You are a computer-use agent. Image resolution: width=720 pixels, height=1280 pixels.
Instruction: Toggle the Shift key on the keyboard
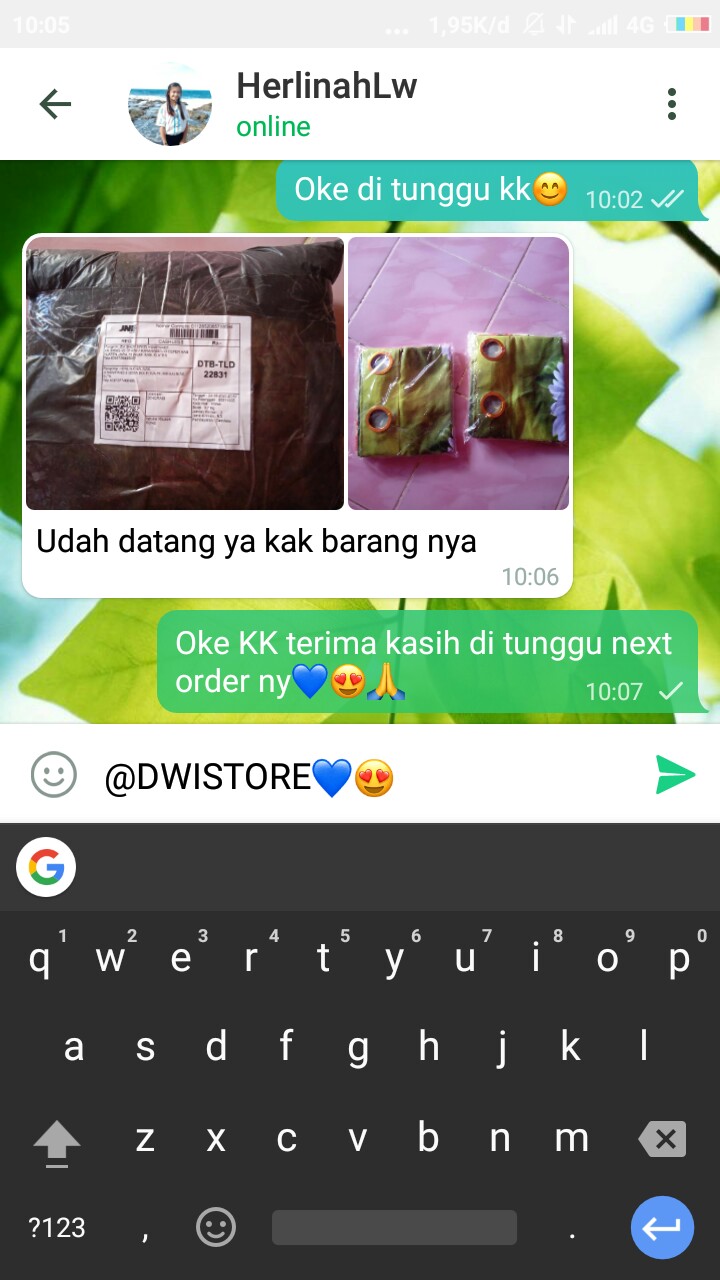57,1140
